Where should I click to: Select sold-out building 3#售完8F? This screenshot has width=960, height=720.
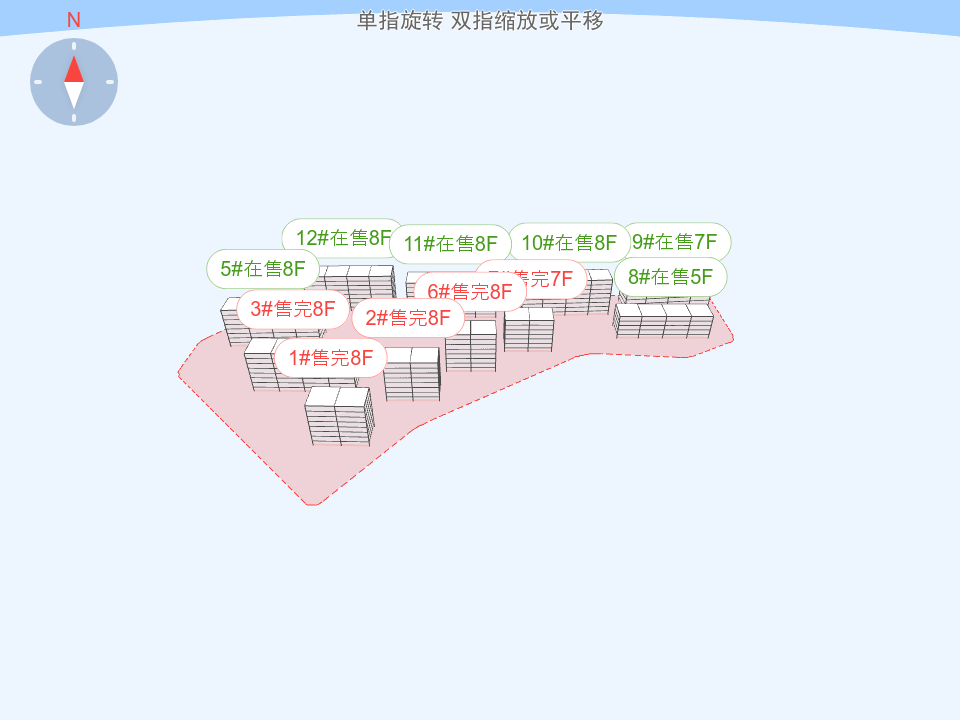(x=293, y=309)
